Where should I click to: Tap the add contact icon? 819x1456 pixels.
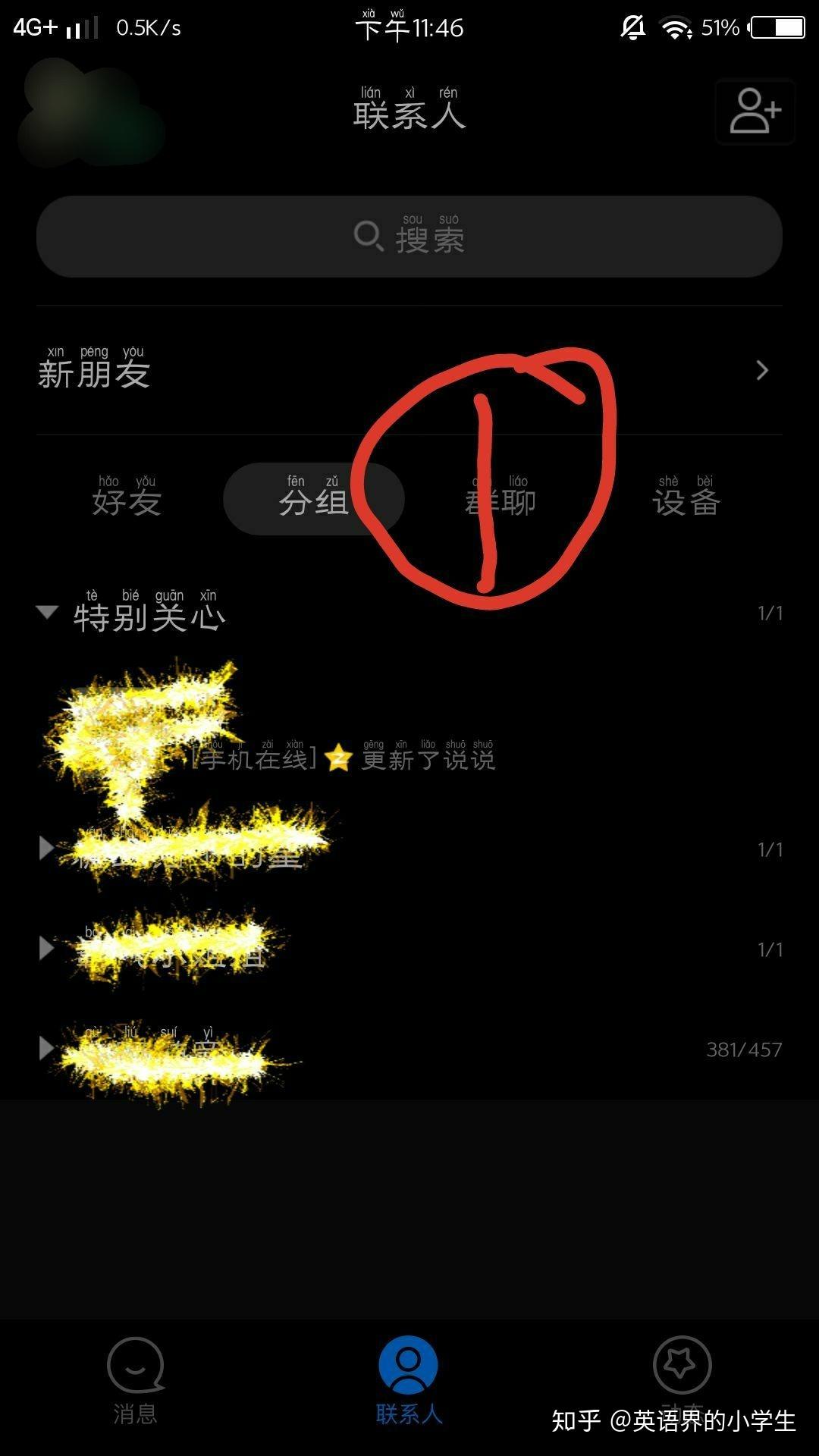pos(755,111)
